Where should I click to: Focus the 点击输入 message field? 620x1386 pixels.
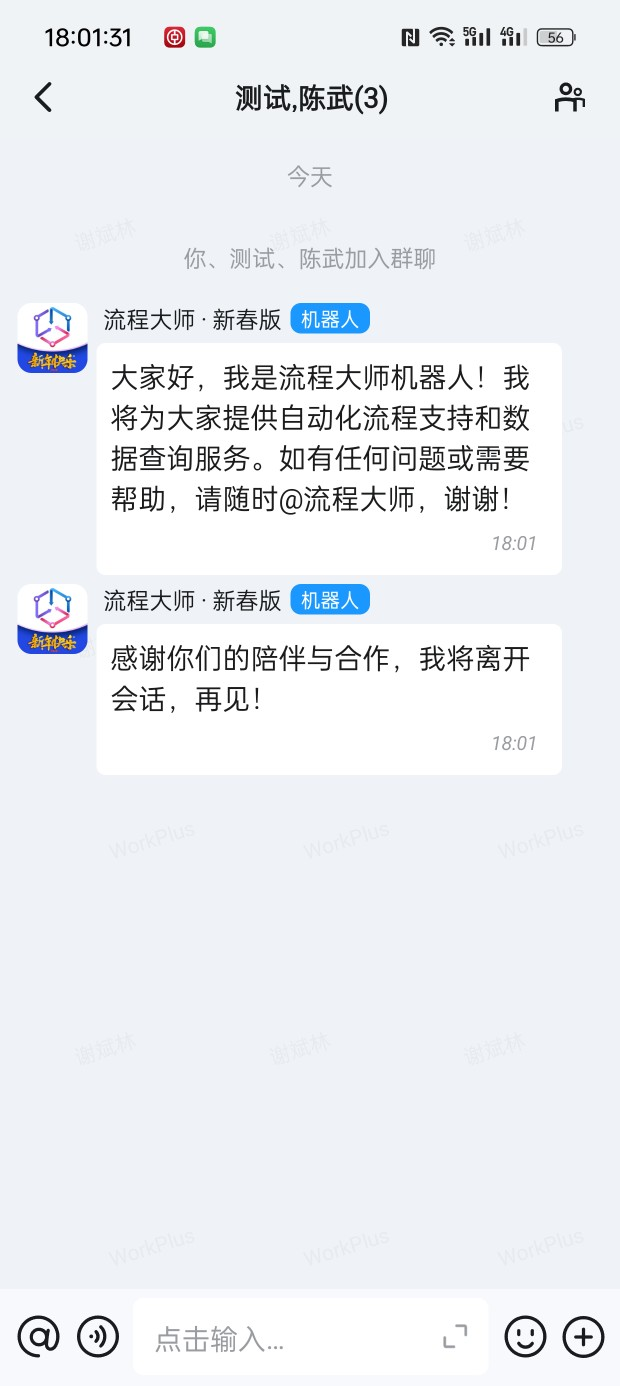pyautogui.click(x=290, y=1337)
